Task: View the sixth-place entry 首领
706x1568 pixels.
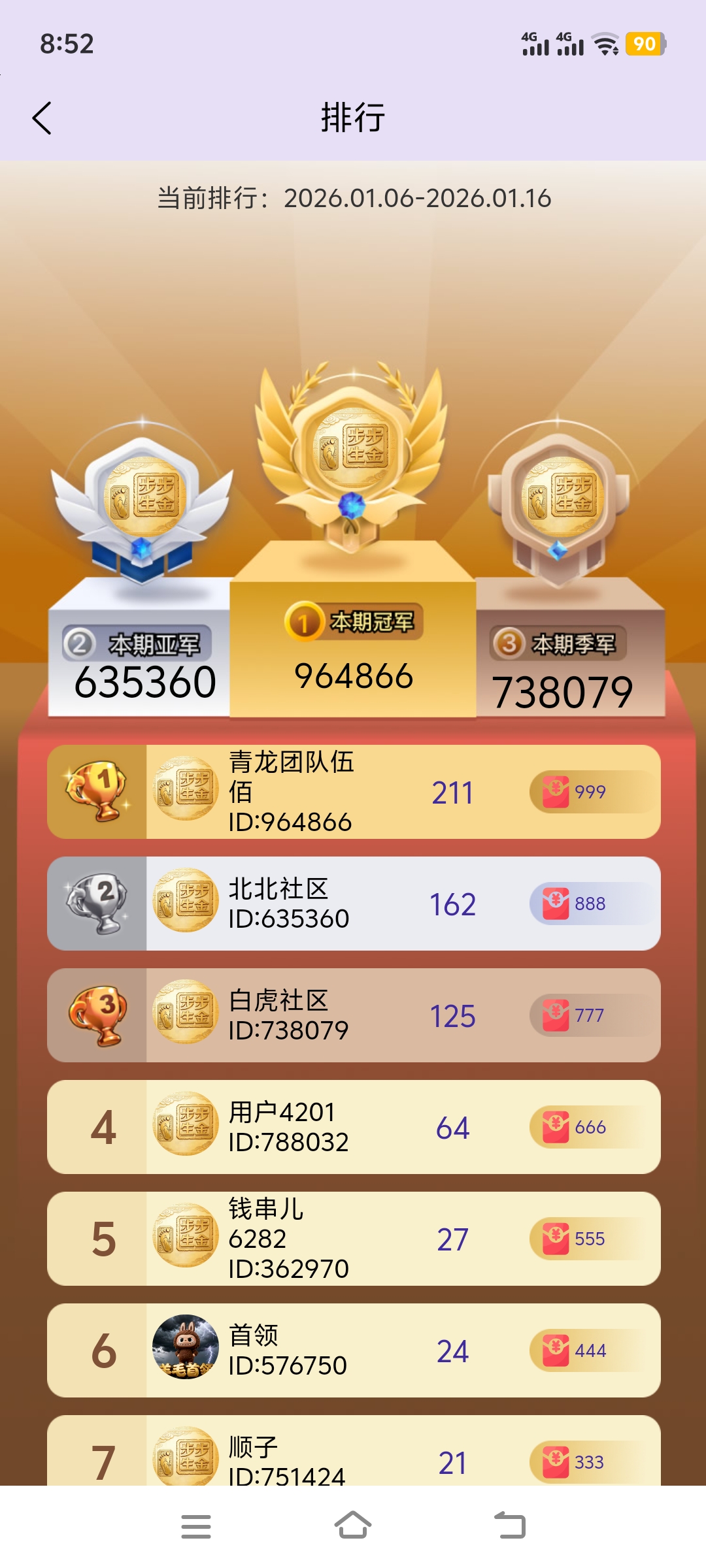Action: pos(353,1350)
